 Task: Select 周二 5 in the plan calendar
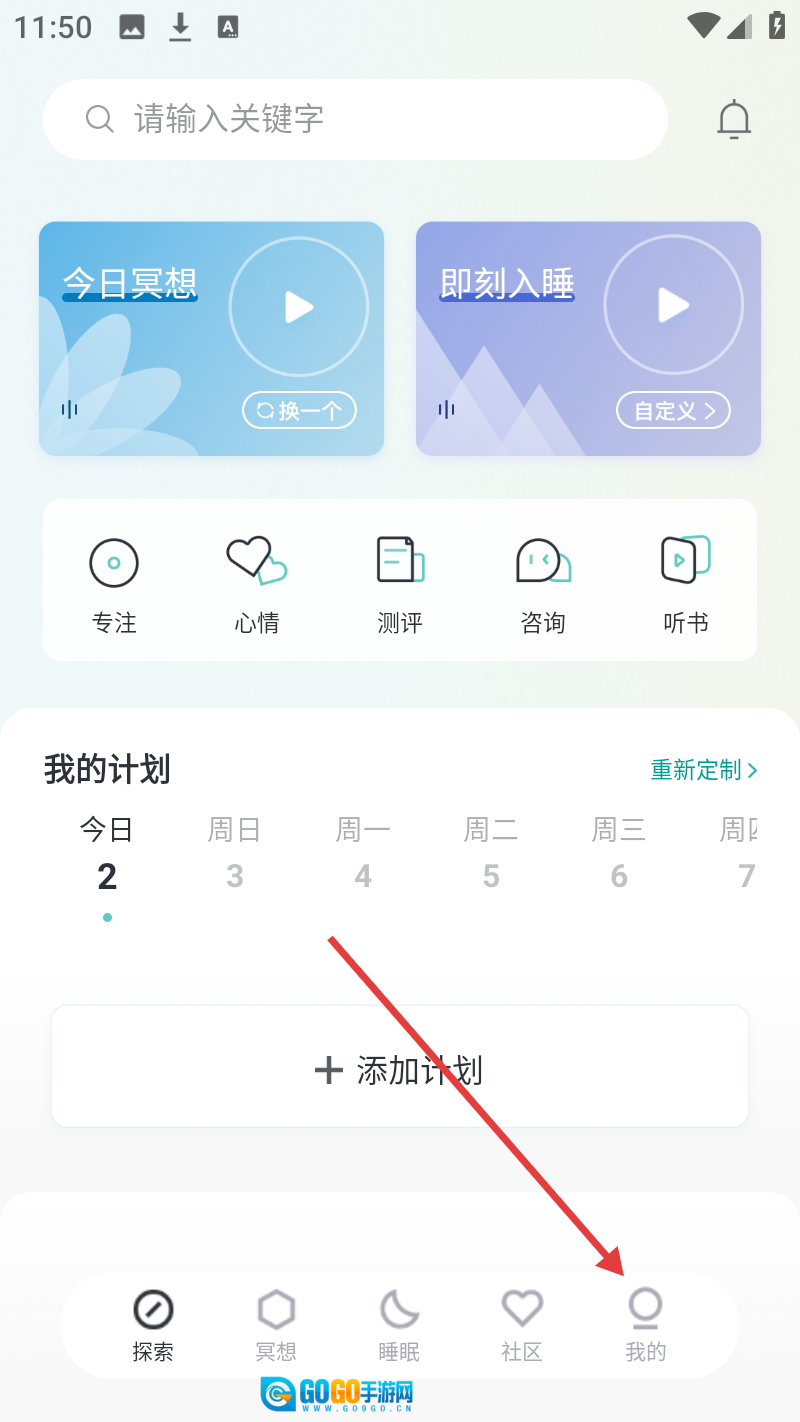pyautogui.click(x=491, y=855)
